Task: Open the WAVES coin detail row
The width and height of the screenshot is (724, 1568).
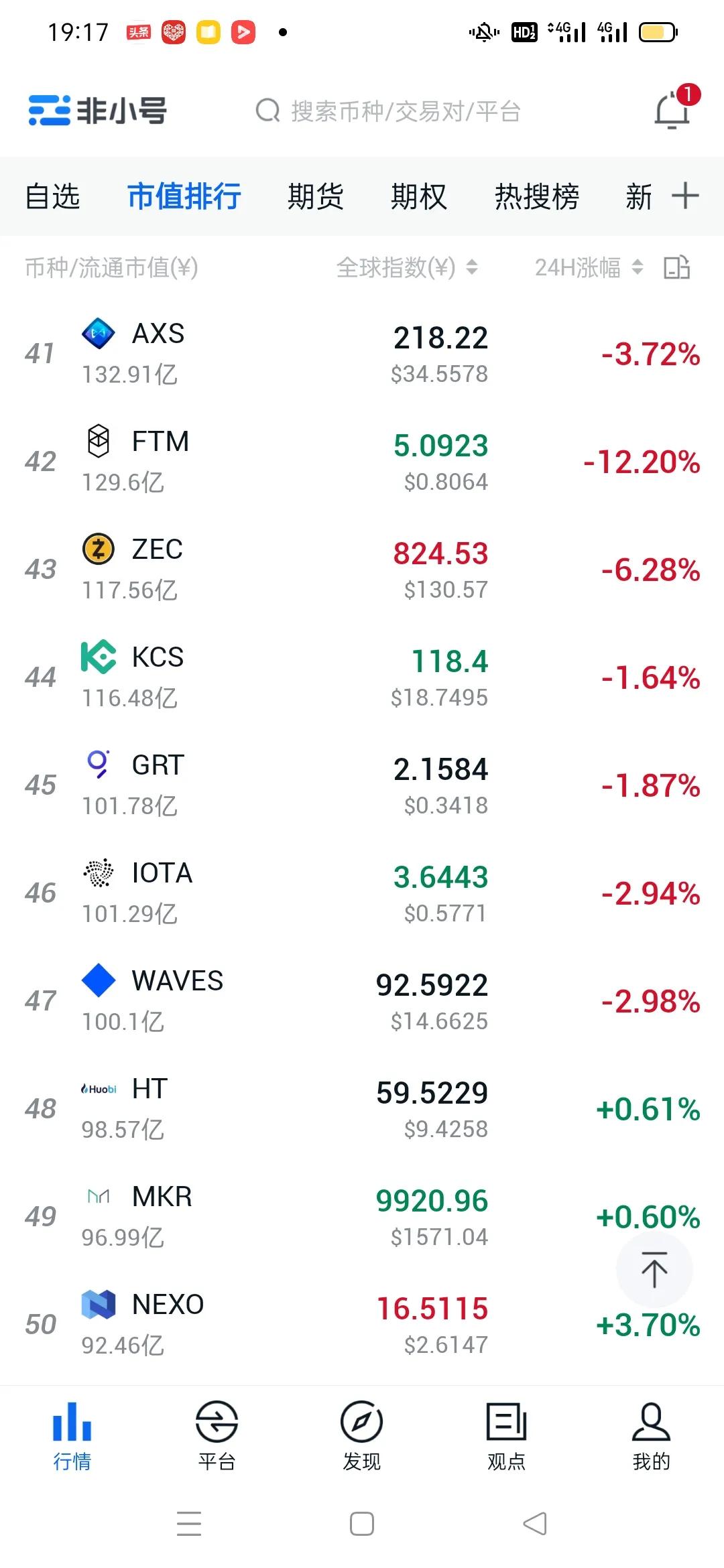Action: (x=362, y=998)
